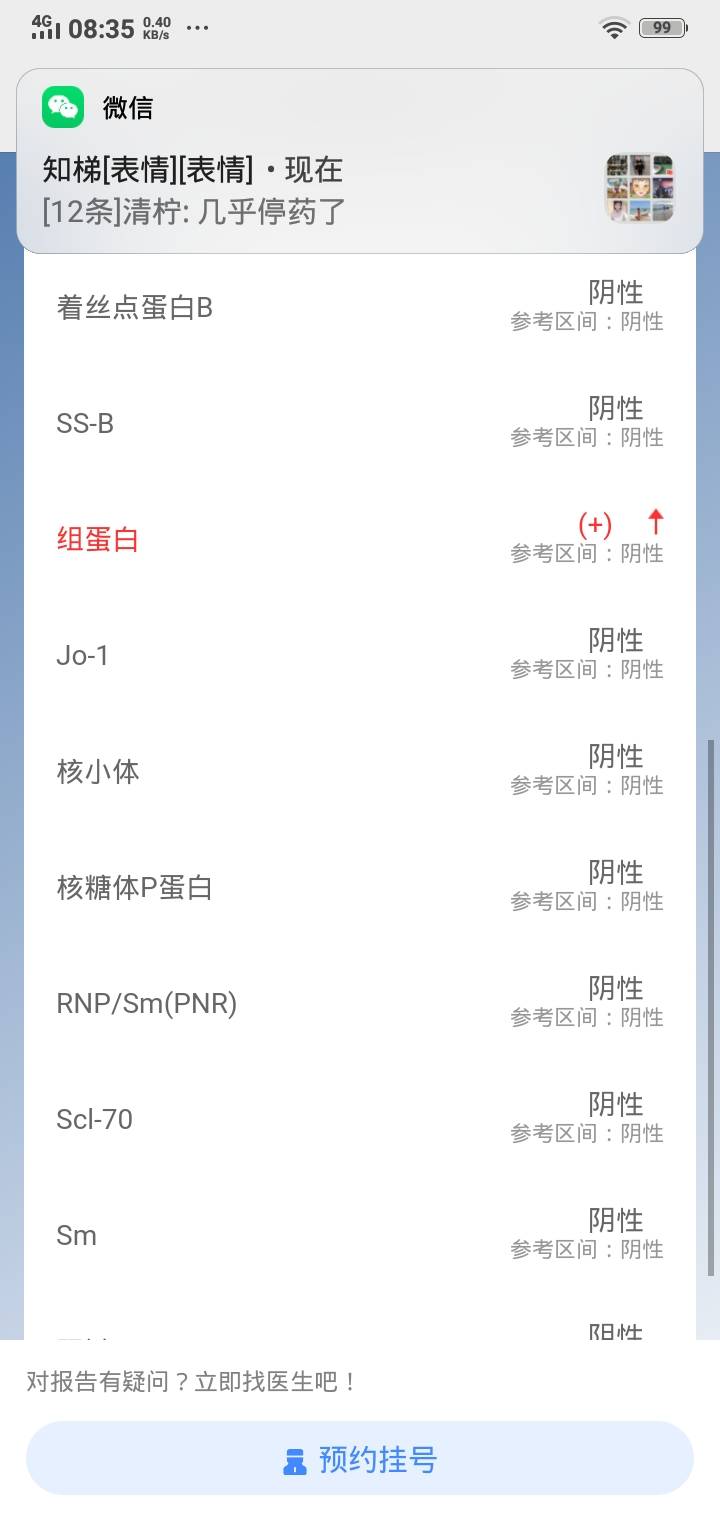Tap the ellipsis icon near network speed display
Viewport: 720px width, 1520px height.
(195, 30)
